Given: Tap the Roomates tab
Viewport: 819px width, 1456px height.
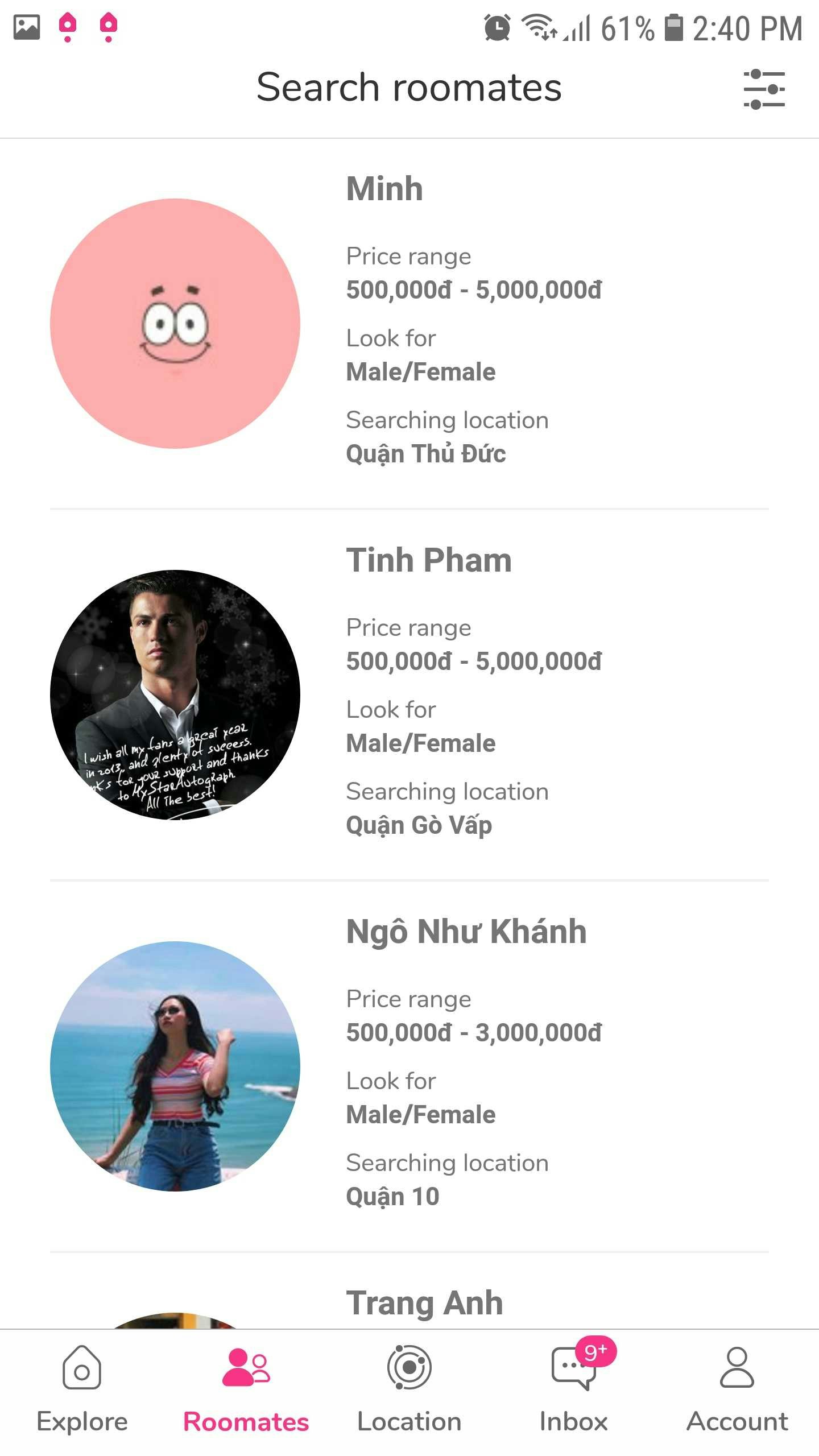Looking at the screenshot, I should pos(246,1390).
